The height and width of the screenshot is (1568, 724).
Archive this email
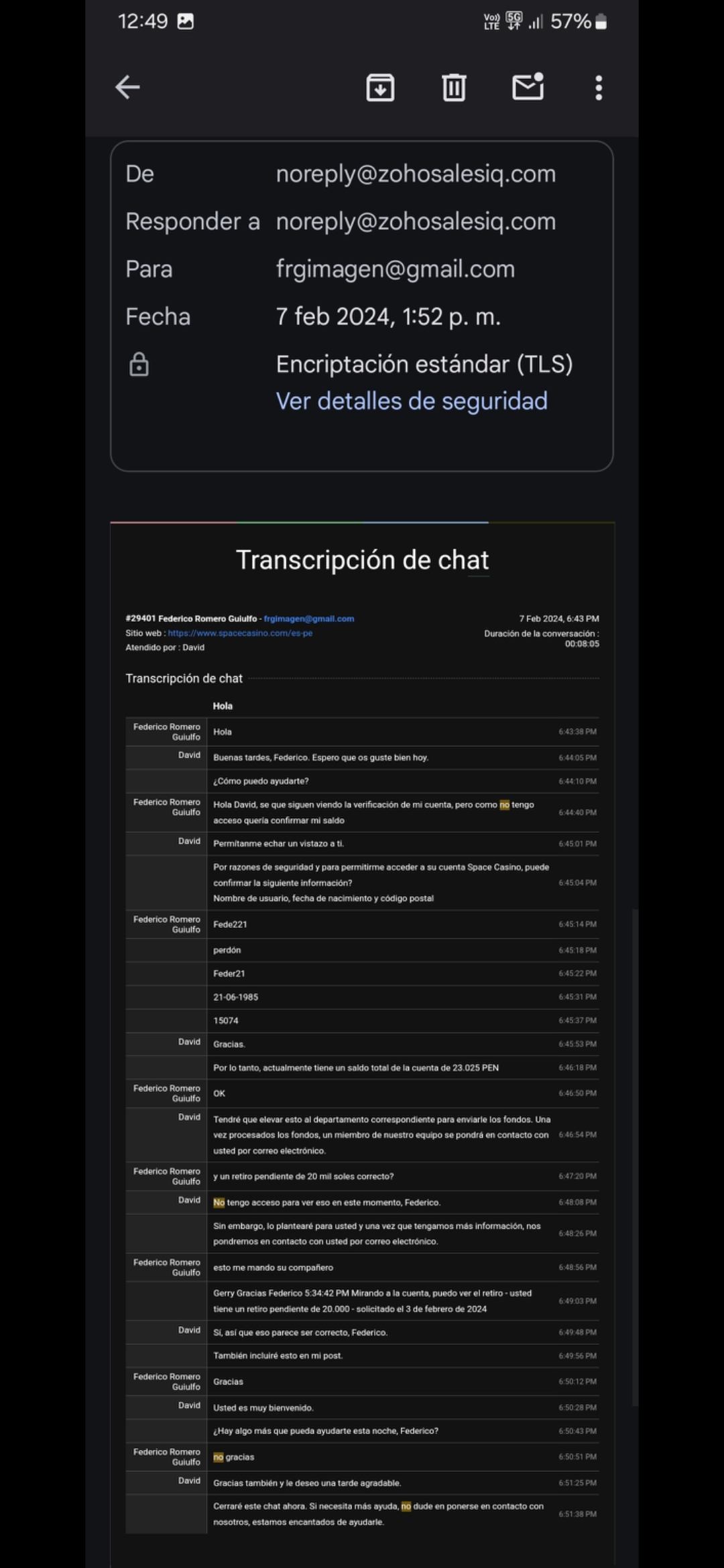click(x=380, y=87)
